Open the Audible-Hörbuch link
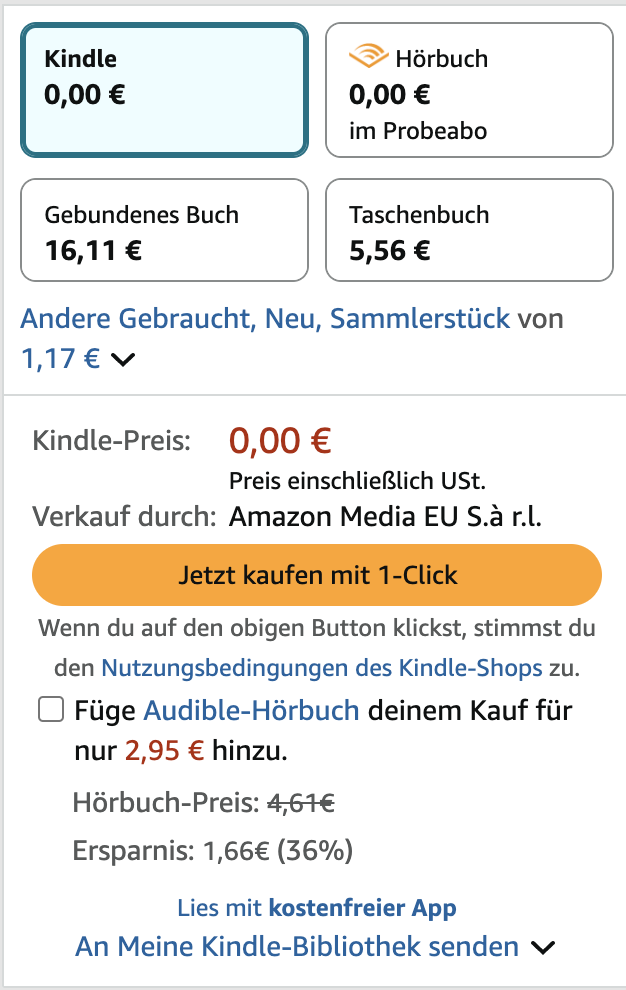This screenshot has height=990, width=626. tap(251, 711)
